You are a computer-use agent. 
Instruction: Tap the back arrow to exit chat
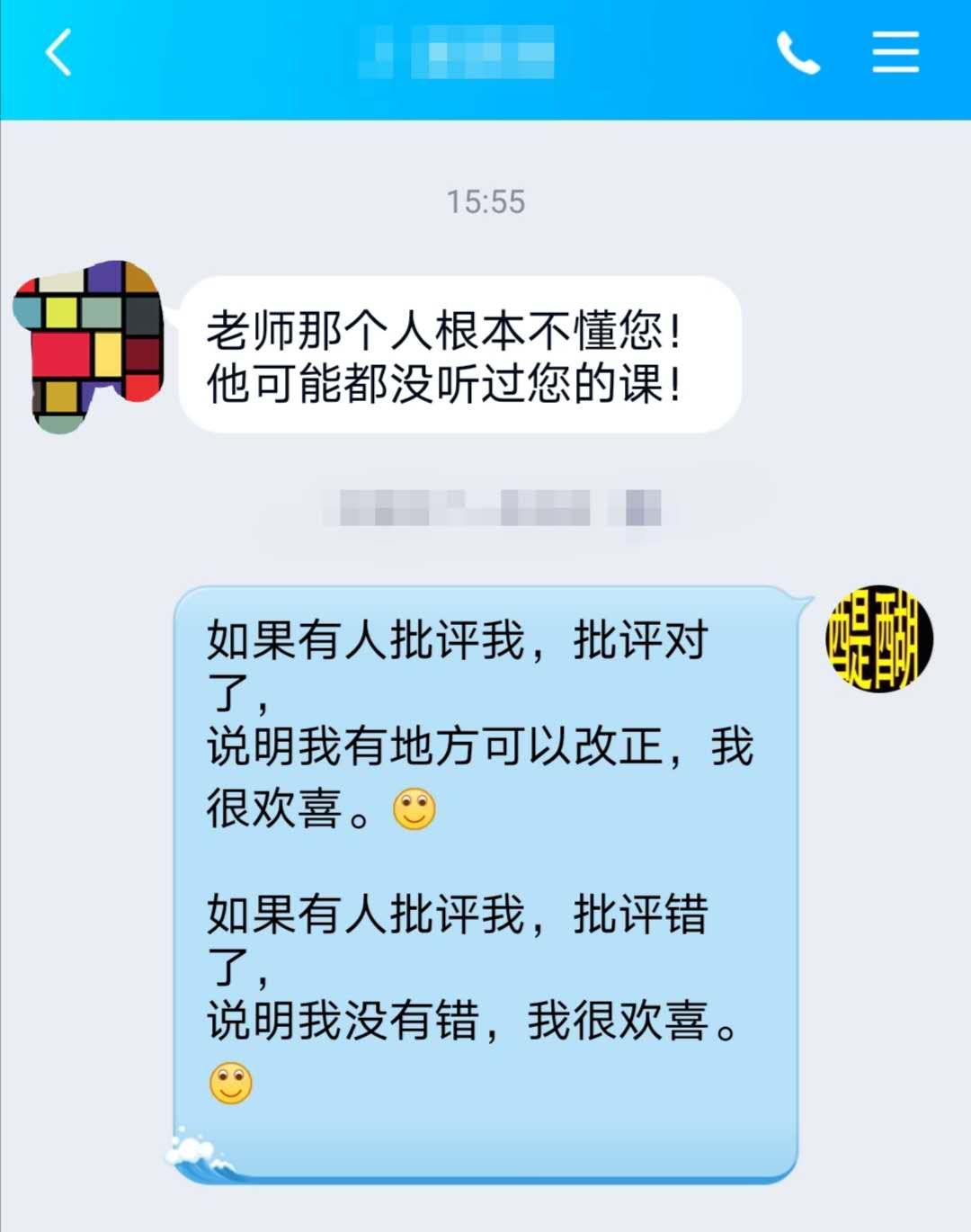[x=56, y=54]
